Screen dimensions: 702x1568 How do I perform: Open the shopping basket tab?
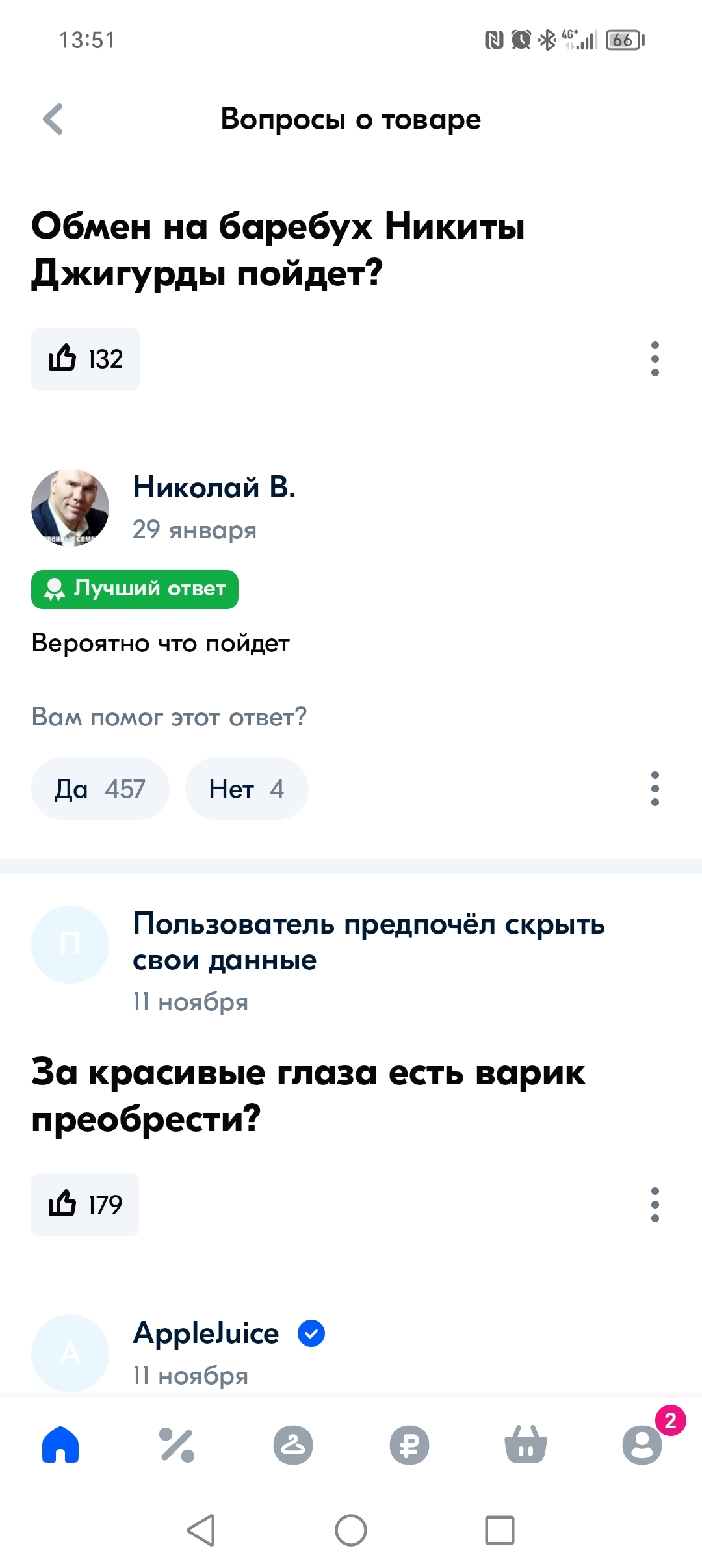526,1445
